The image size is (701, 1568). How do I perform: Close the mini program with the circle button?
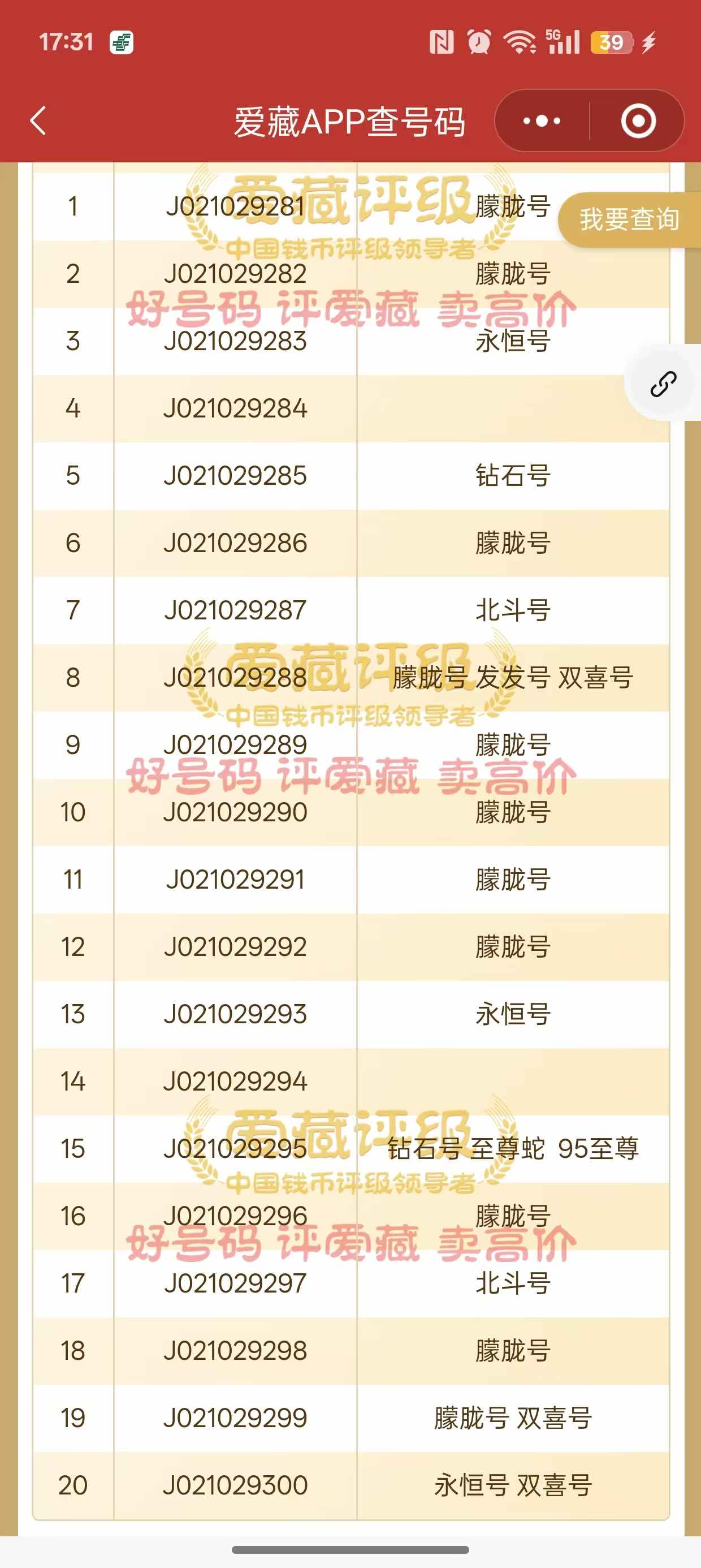pyautogui.click(x=638, y=120)
